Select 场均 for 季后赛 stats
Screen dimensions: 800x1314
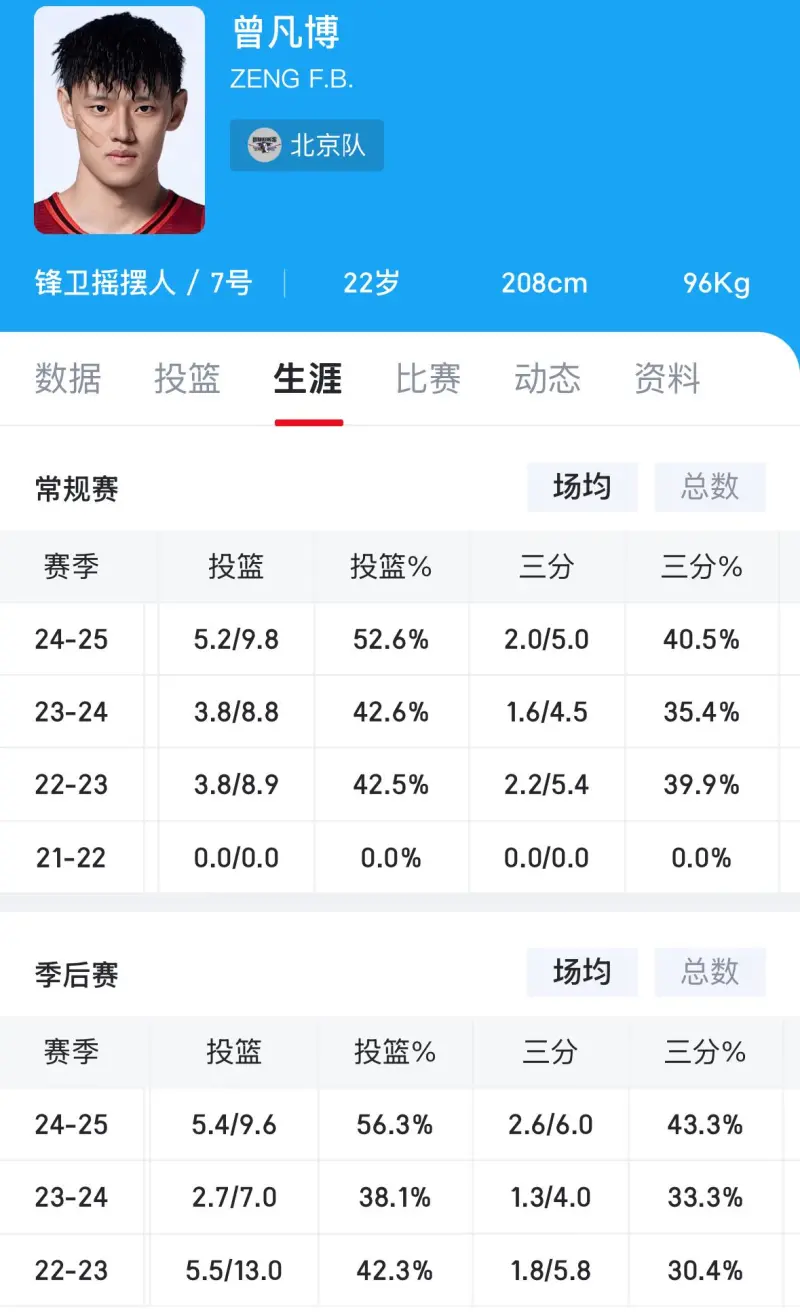coord(582,972)
